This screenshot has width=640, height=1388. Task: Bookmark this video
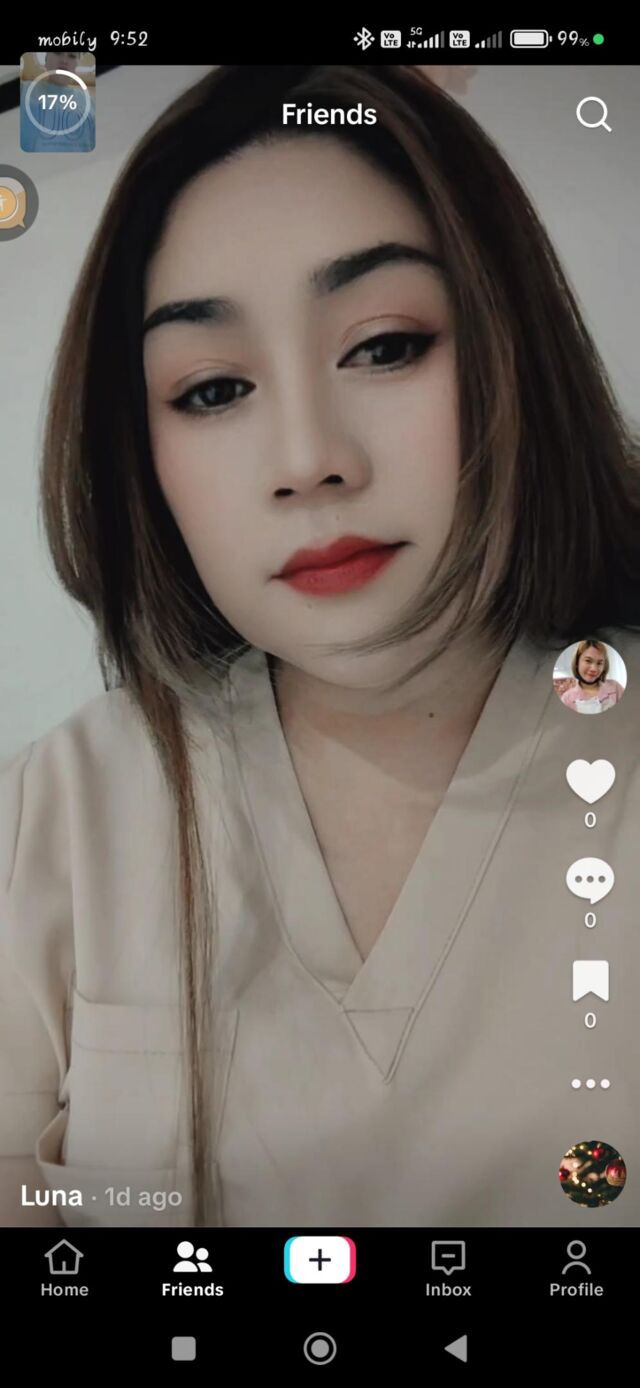[x=590, y=981]
